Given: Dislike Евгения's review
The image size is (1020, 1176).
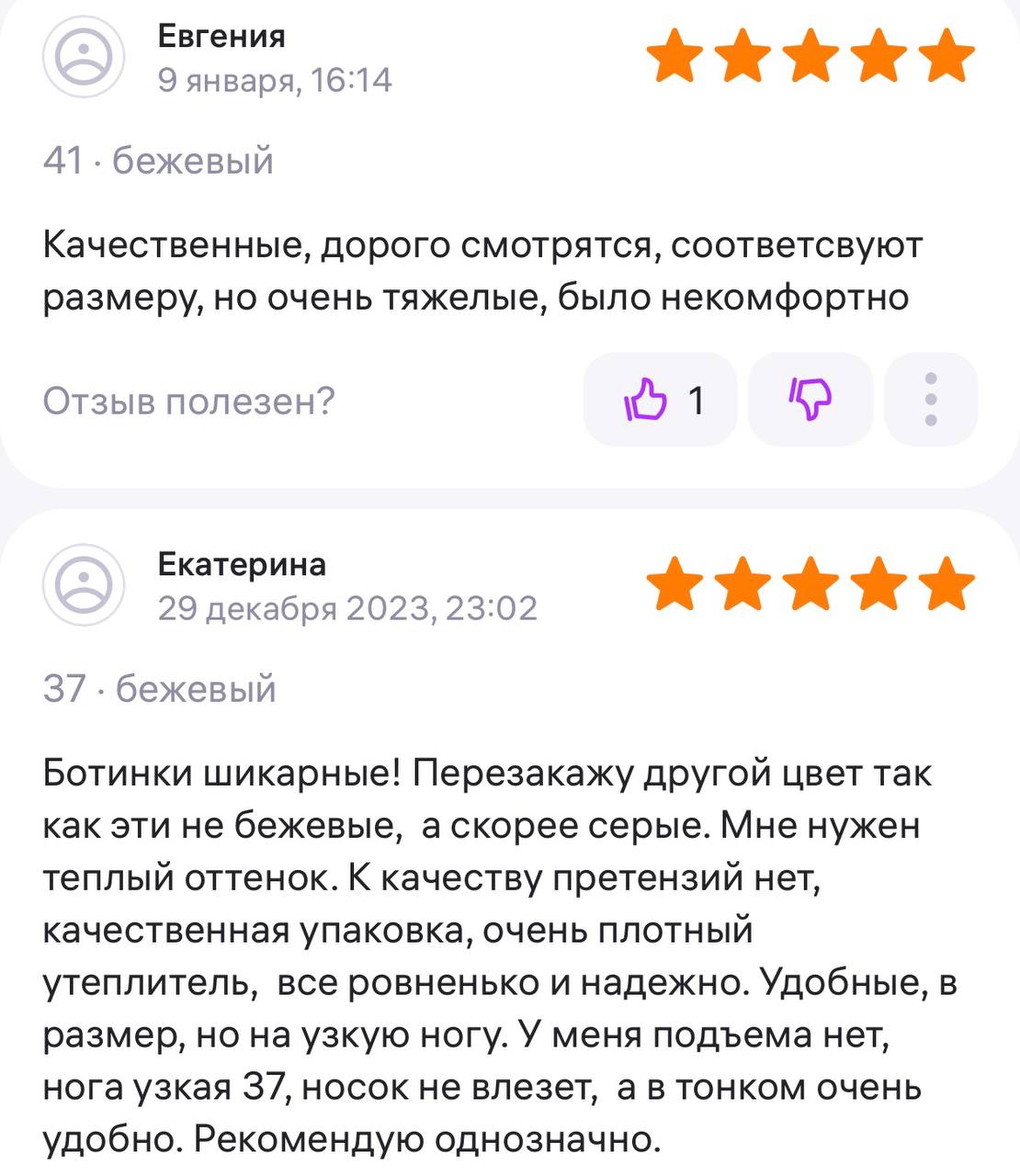Looking at the screenshot, I should [810, 401].
